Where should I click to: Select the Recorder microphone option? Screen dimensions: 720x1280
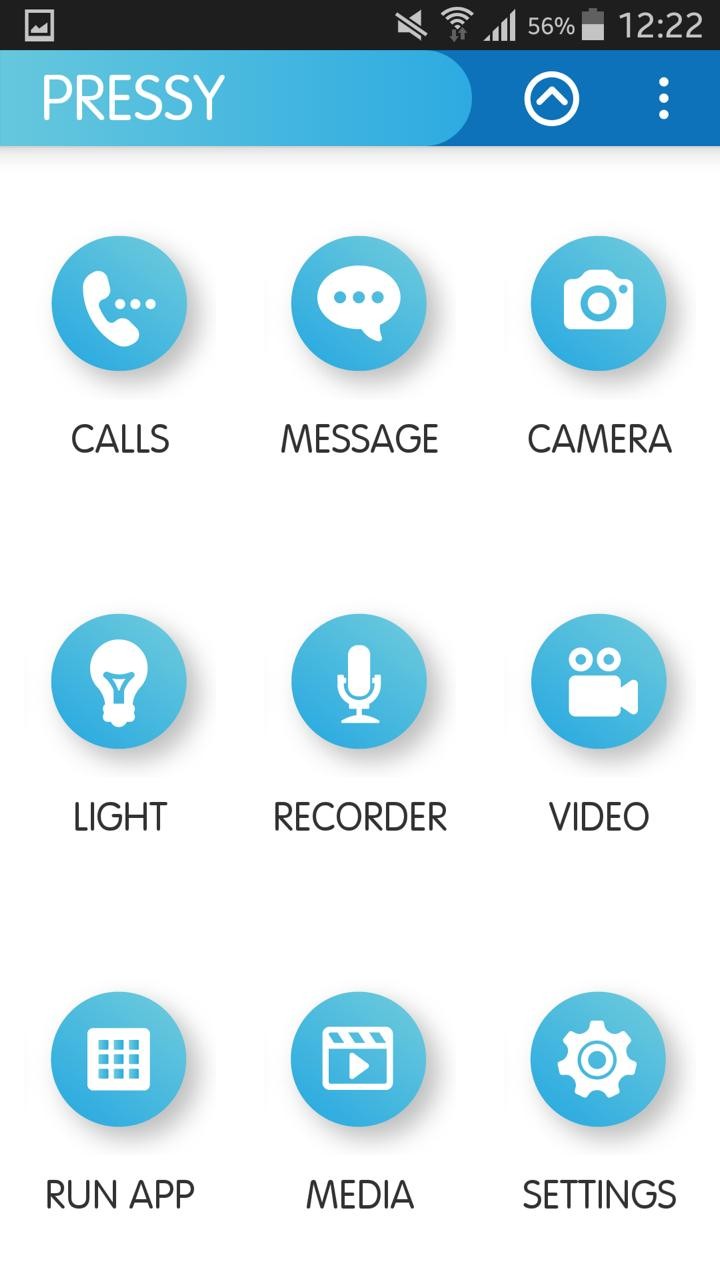click(359, 681)
